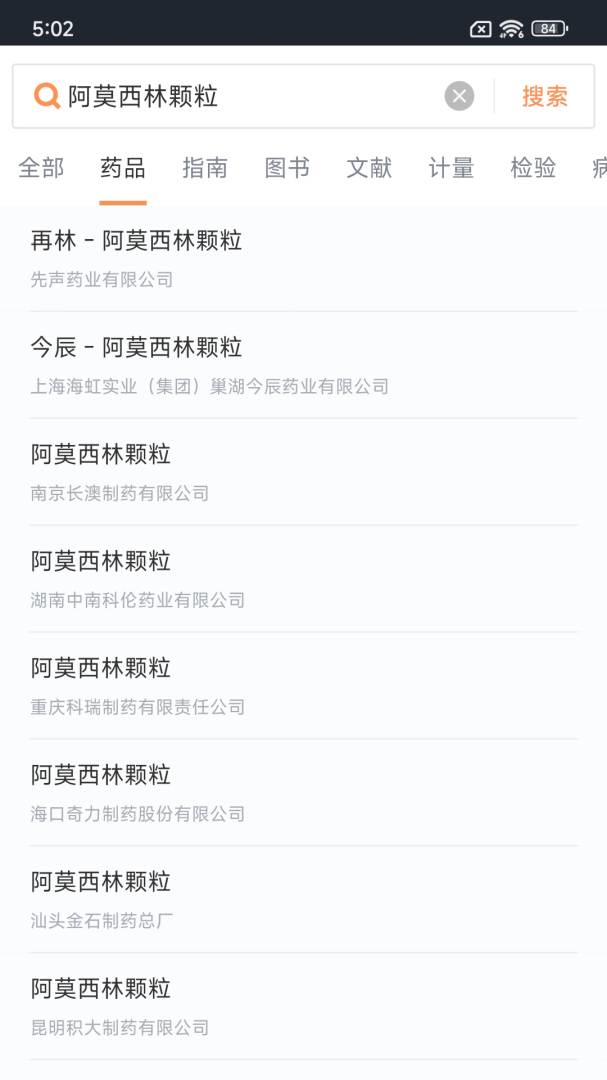Open 再林 - 阿莫西林颗粒 by 先声药业
The width and height of the screenshot is (607, 1080).
303,258
